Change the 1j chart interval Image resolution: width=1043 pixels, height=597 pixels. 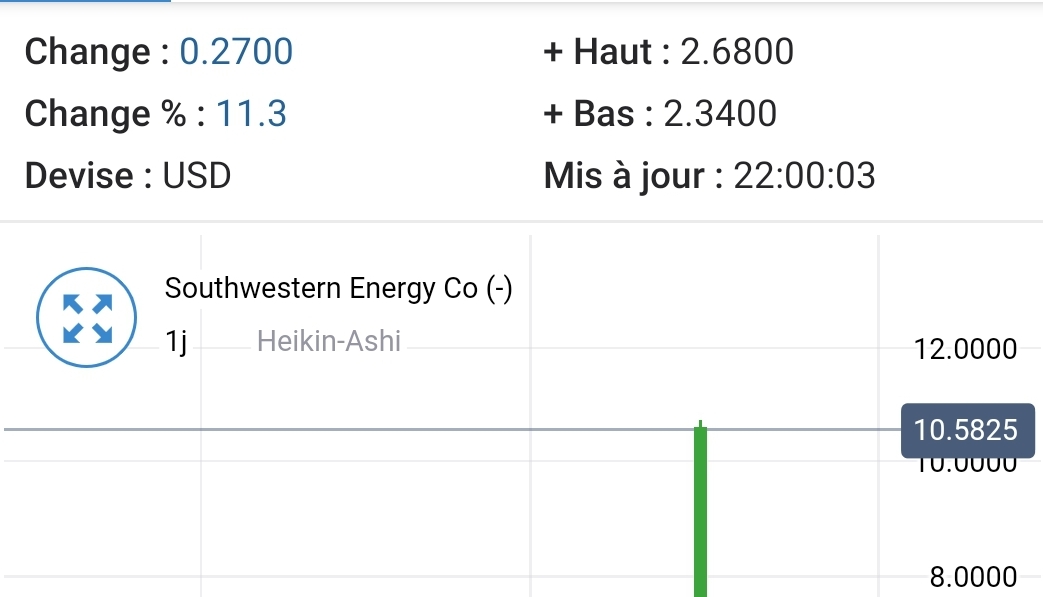point(176,342)
